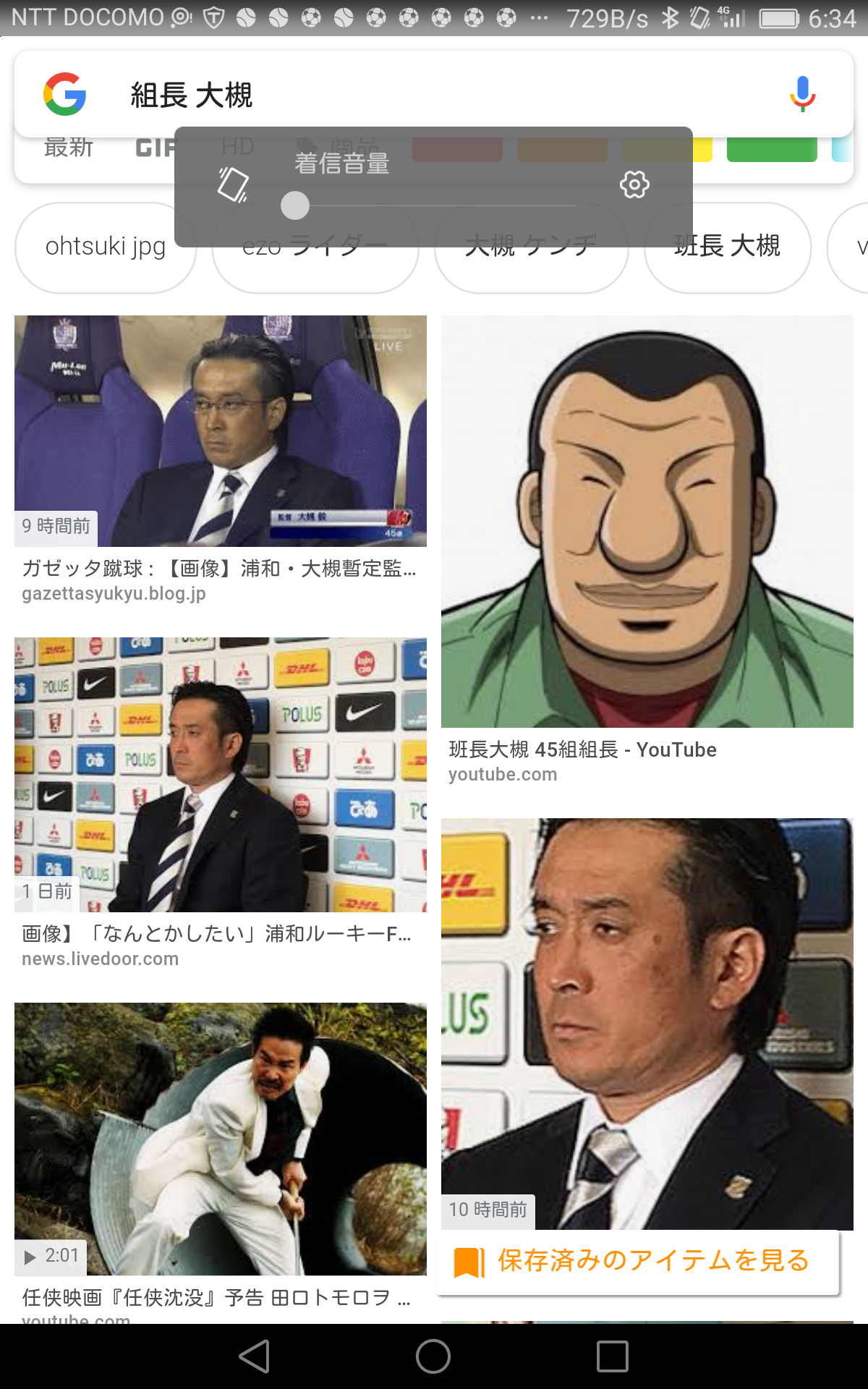The image size is (868, 1389).
Task: Open 班長大槻 45組組長 YouTube result
Action: click(x=647, y=522)
